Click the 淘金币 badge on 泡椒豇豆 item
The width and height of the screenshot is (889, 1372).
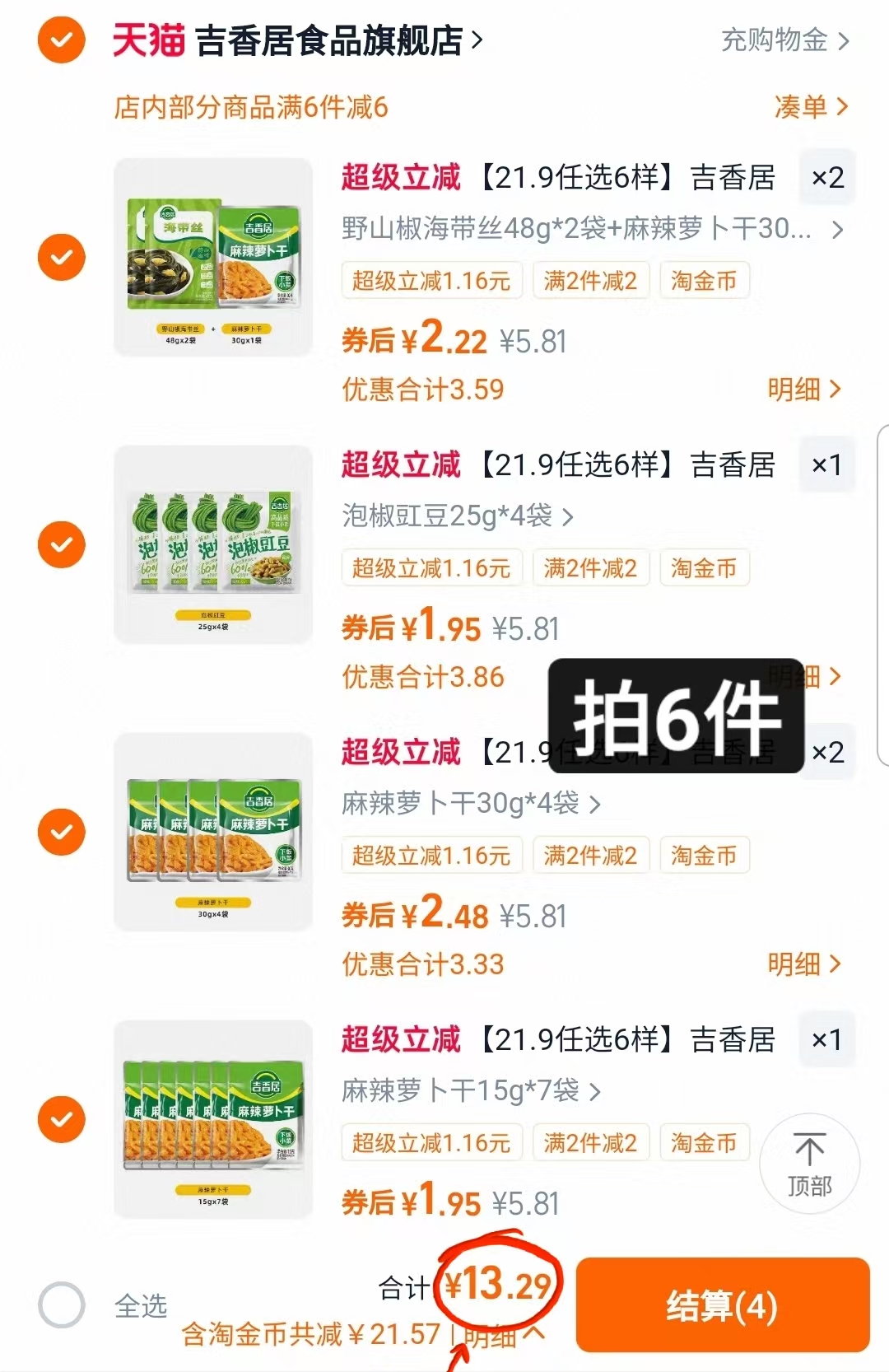(x=705, y=567)
